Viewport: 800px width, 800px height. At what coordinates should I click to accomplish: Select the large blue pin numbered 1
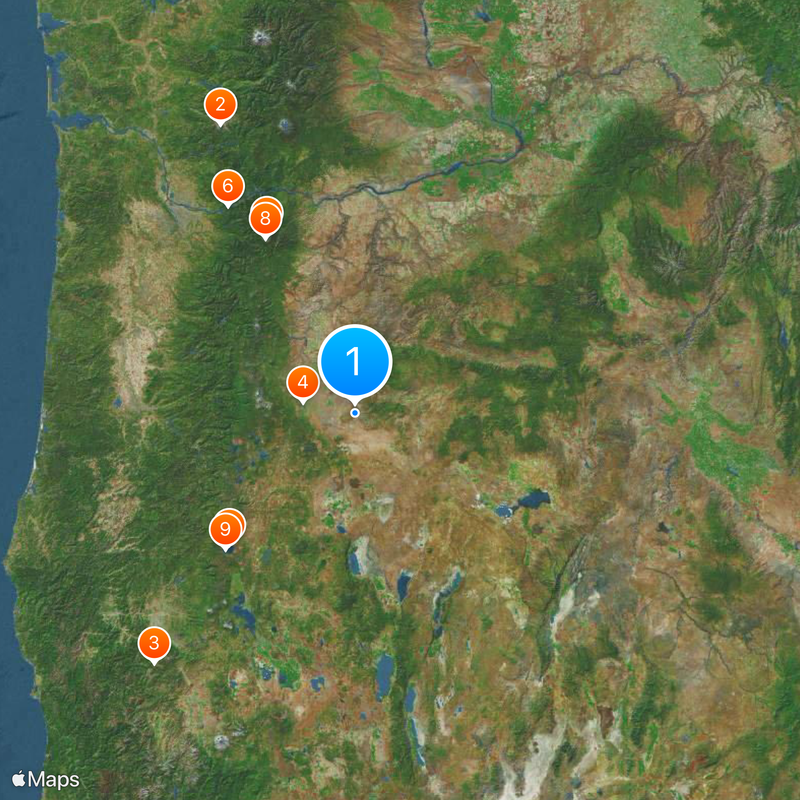pyautogui.click(x=354, y=362)
